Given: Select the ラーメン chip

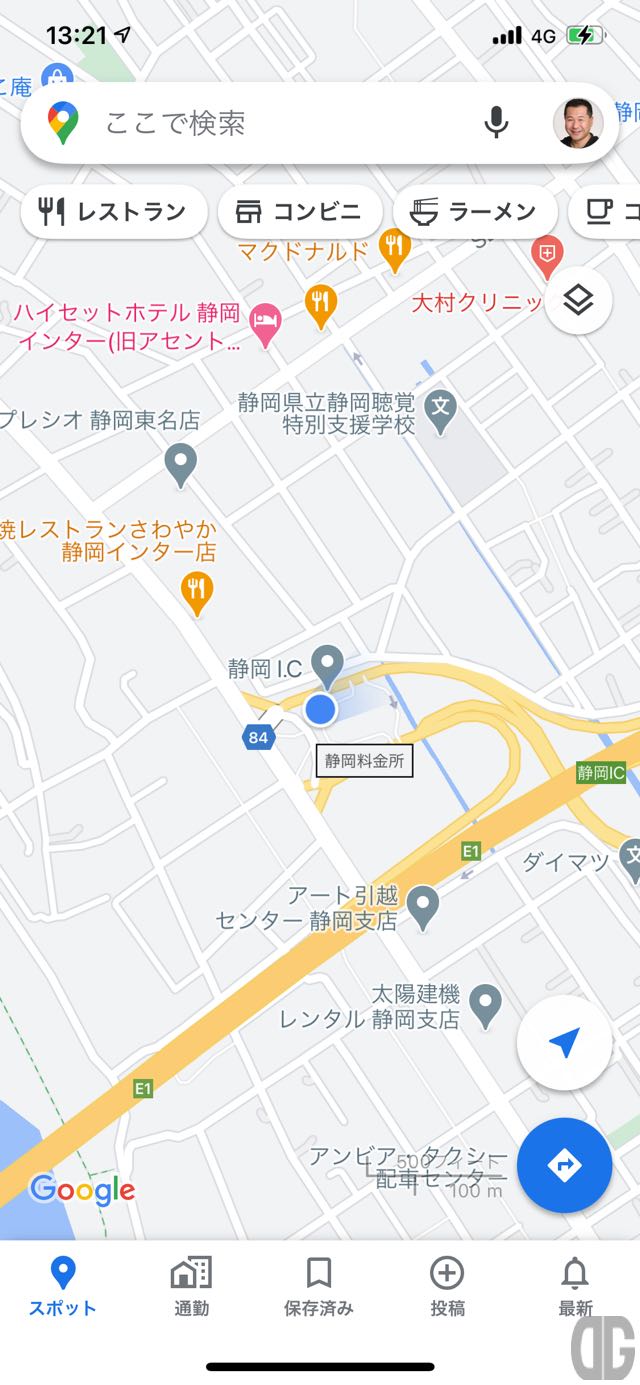Looking at the screenshot, I should point(475,212).
